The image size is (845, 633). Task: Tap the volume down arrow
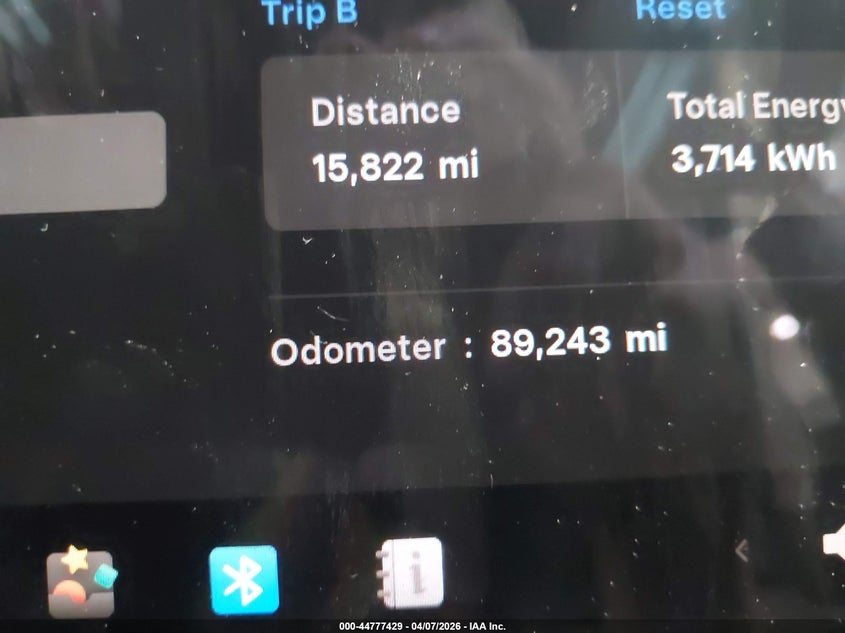[x=742, y=549]
